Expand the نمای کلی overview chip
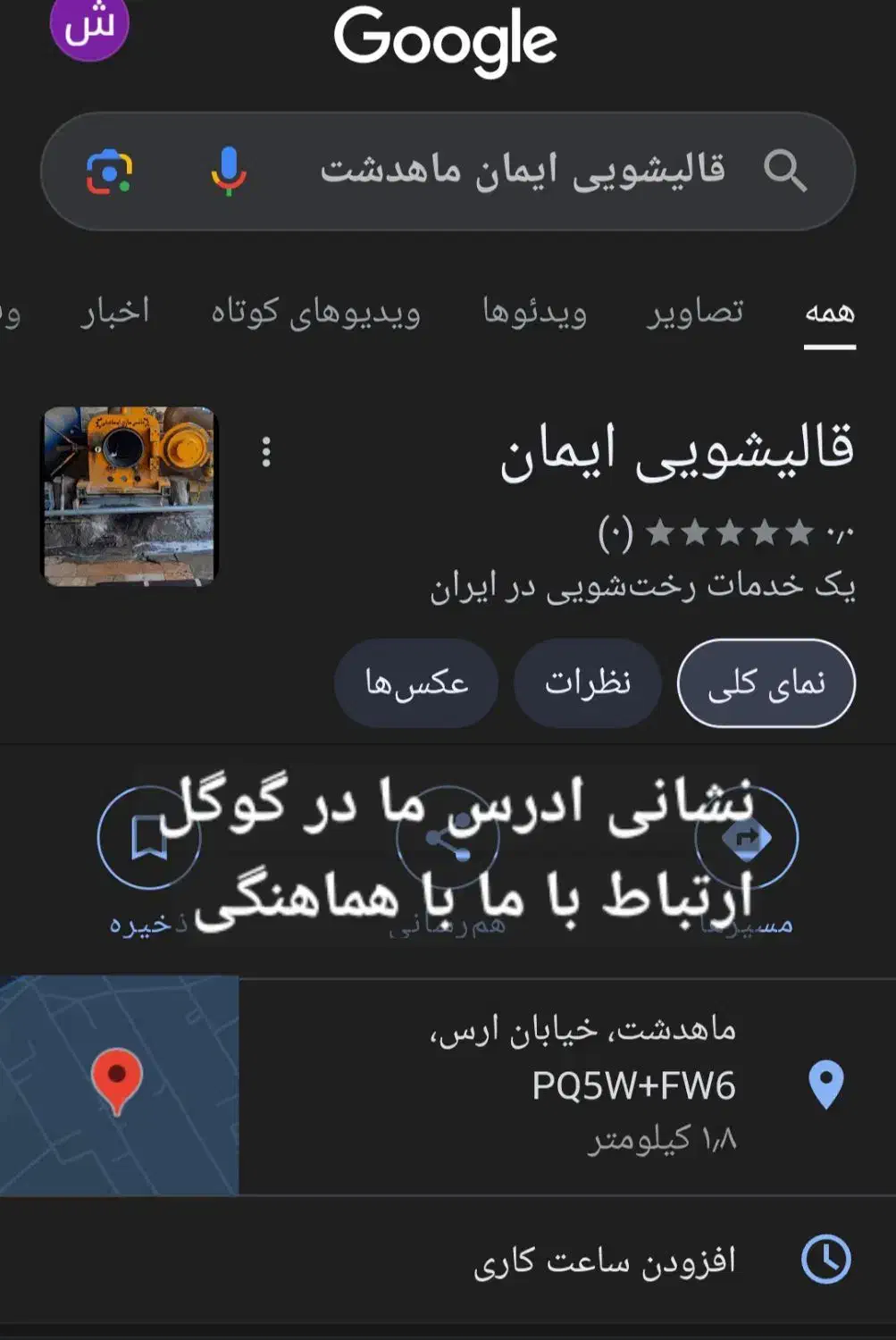The width and height of the screenshot is (896, 1340). (766, 681)
